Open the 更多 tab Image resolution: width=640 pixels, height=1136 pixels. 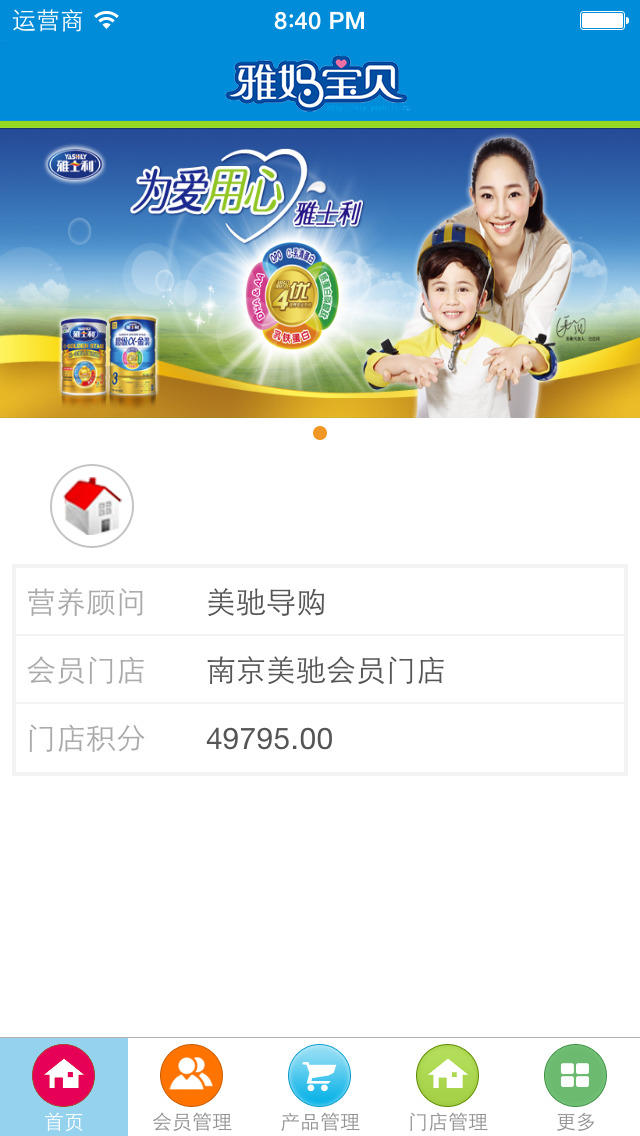pos(575,1086)
